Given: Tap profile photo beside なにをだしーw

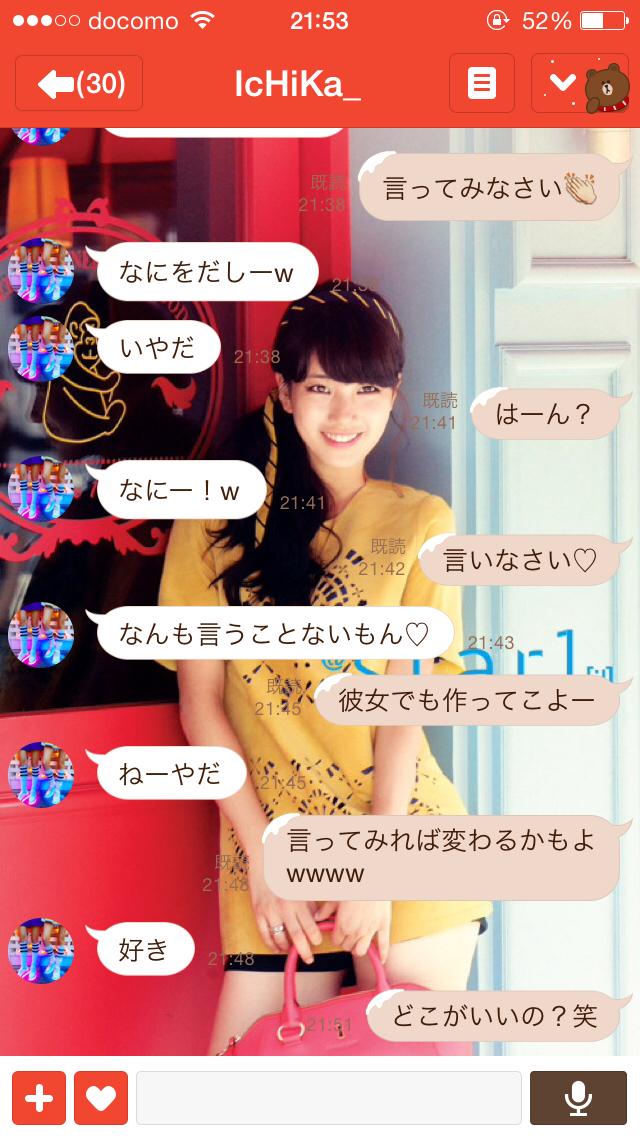Looking at the screenshot, I should [41, 271].
